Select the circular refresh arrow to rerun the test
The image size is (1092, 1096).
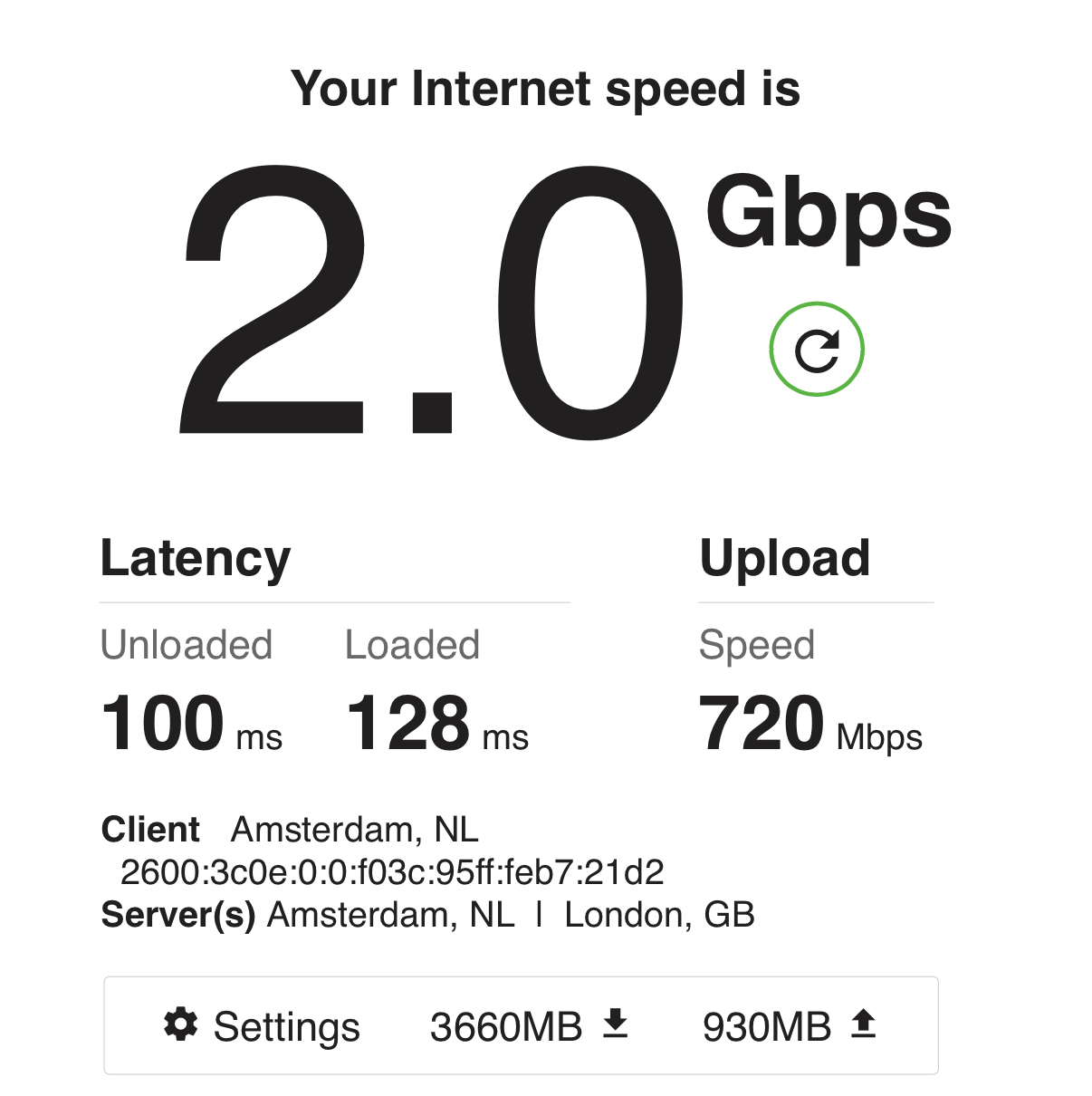click(x=818, y=350)
